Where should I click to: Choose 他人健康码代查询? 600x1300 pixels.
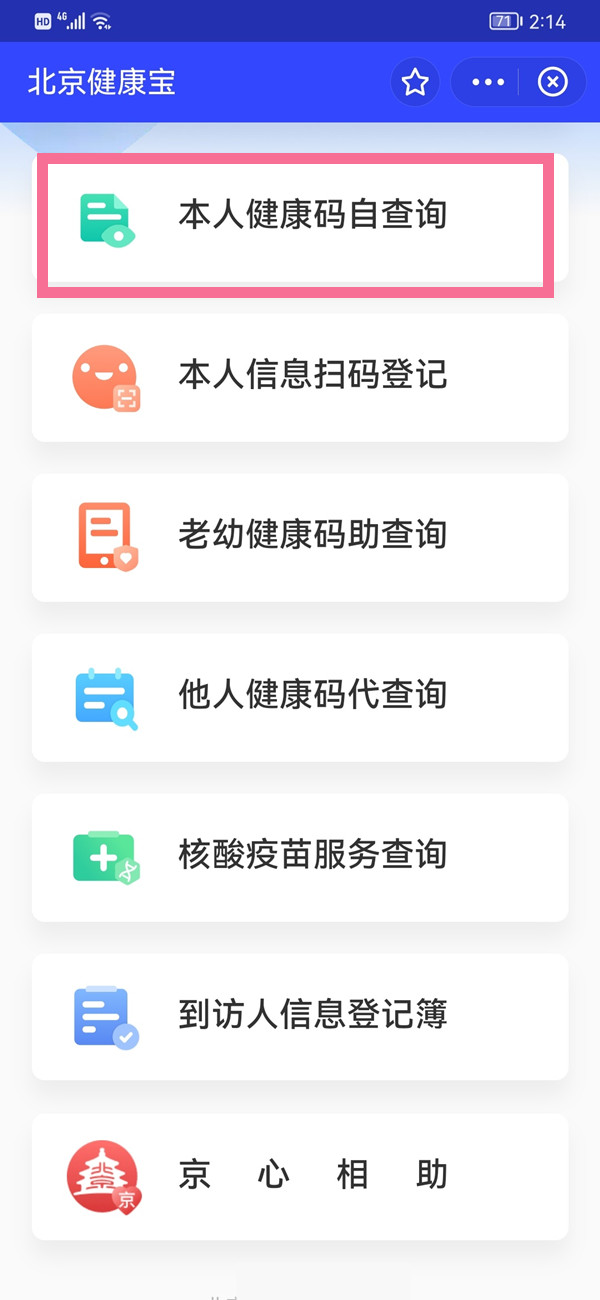pos(300,697)
